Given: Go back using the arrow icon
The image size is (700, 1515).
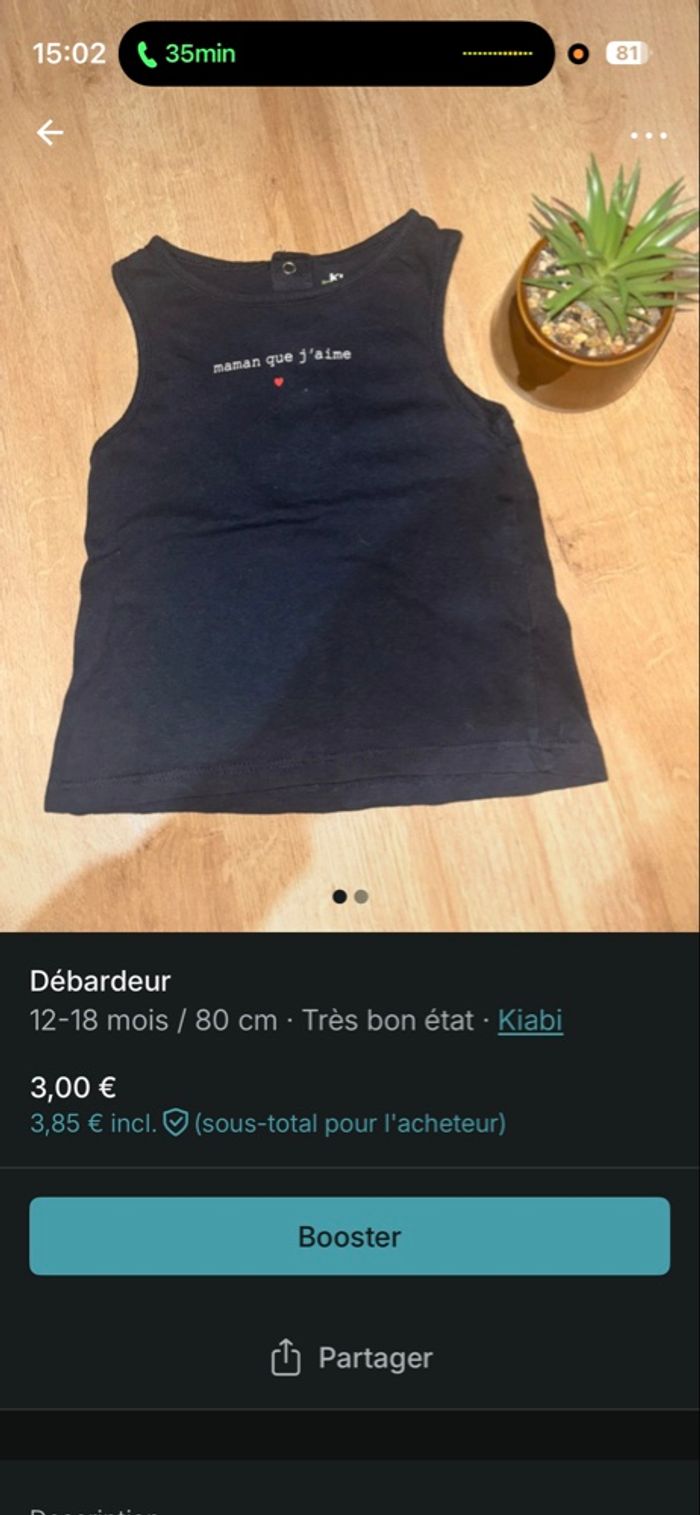Looking at the screenshot, I should click(x=49, y=132).
